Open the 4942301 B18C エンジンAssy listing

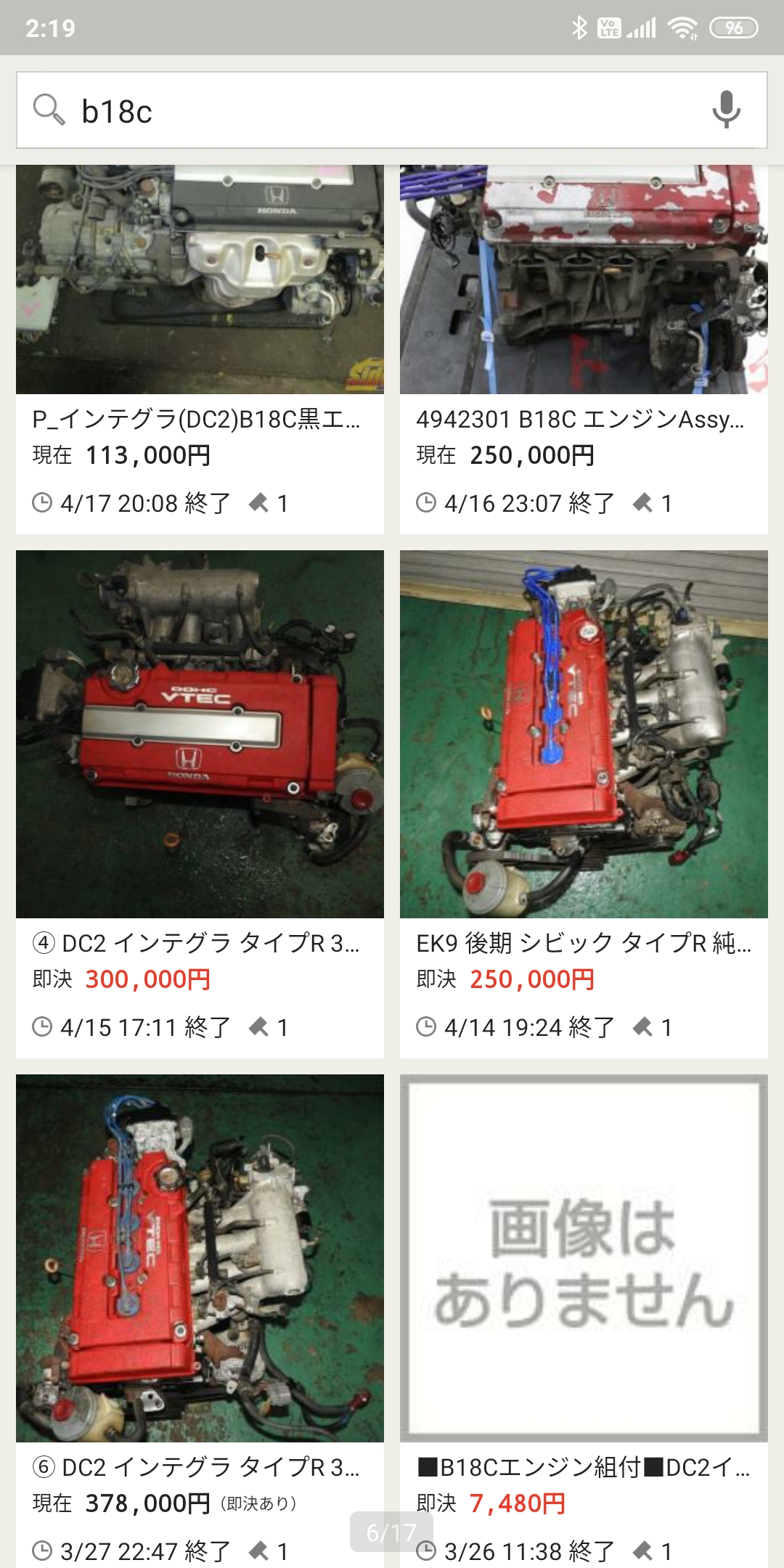click(x=584, y=348)
